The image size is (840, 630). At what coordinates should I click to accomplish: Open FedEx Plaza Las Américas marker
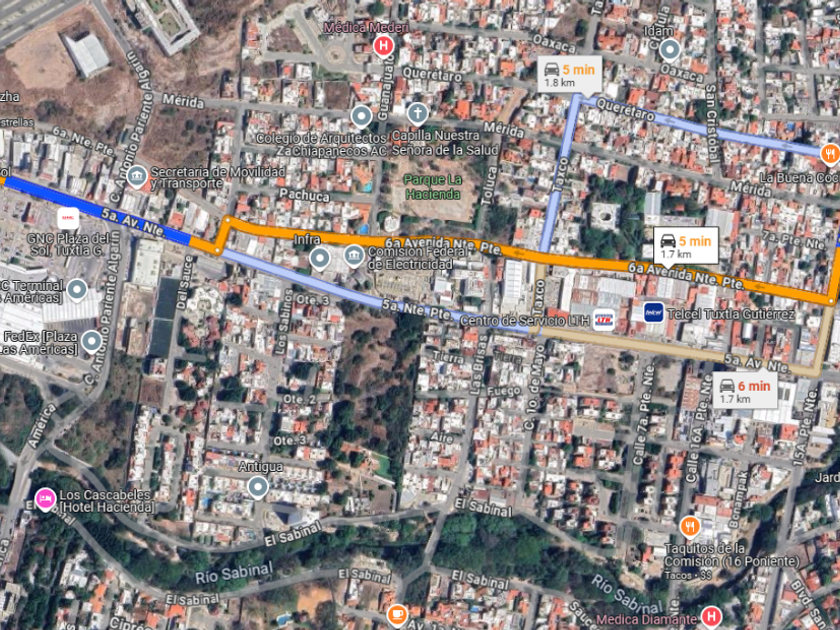92,341
